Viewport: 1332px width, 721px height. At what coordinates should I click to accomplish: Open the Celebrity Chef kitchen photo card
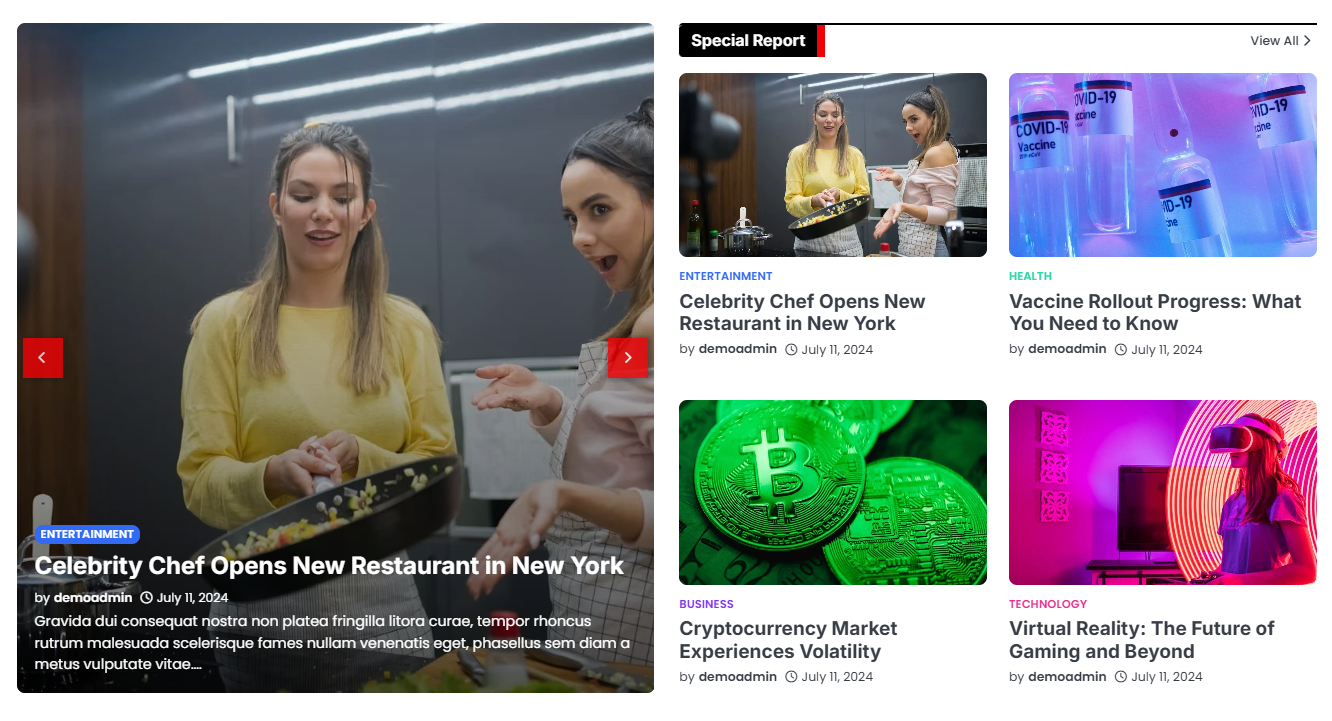pos(832,165)
